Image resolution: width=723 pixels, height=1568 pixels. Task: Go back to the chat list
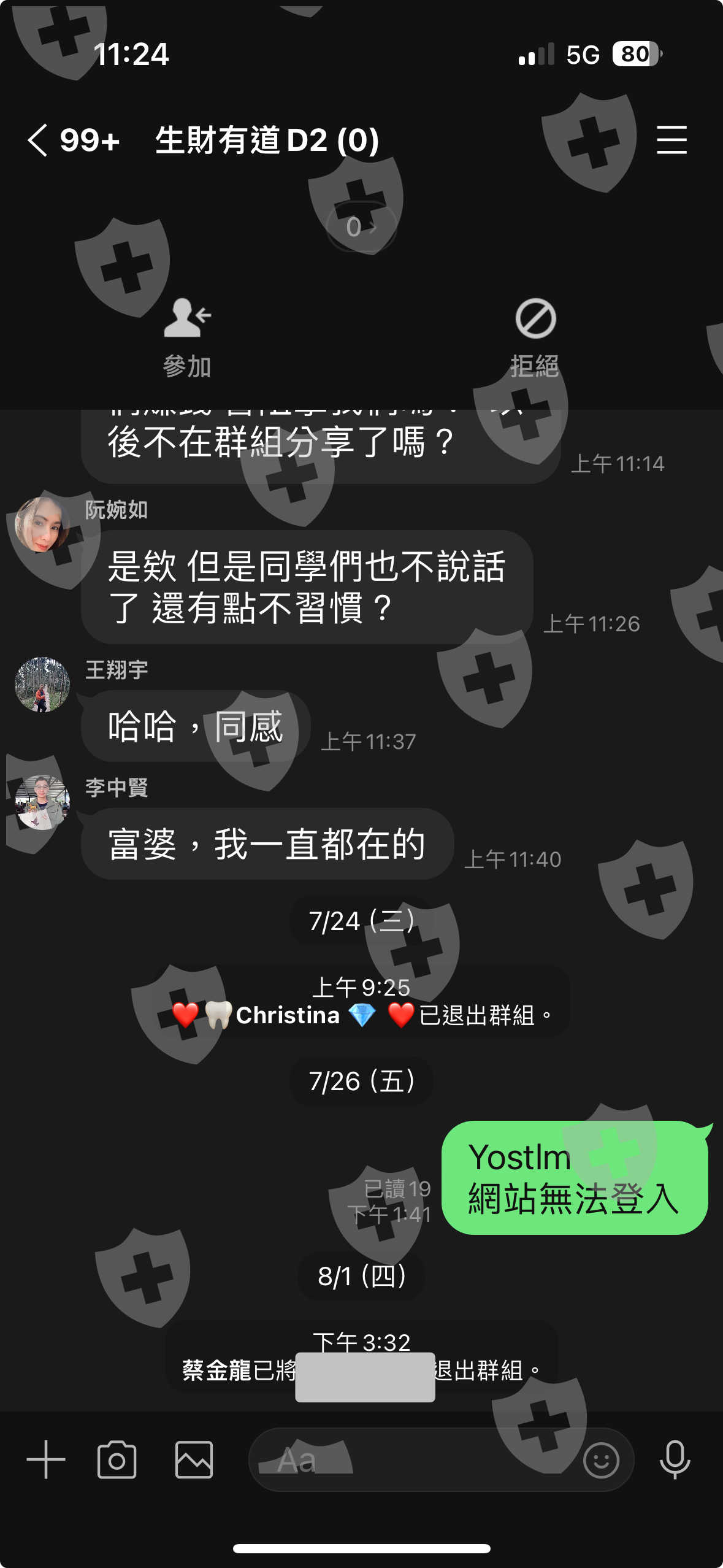point(38,140)
